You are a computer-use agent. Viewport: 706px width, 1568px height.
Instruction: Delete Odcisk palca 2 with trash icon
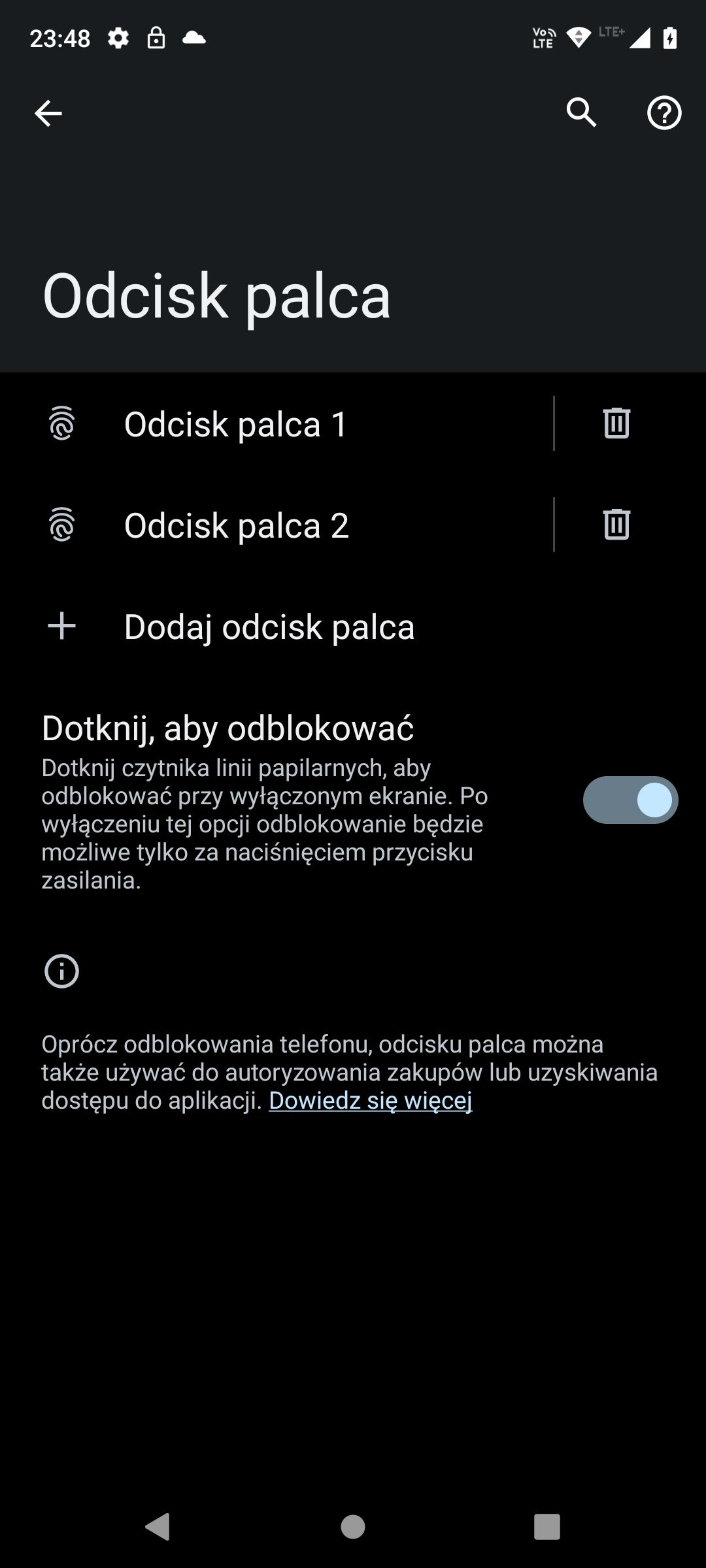click(x=616, y=525)
